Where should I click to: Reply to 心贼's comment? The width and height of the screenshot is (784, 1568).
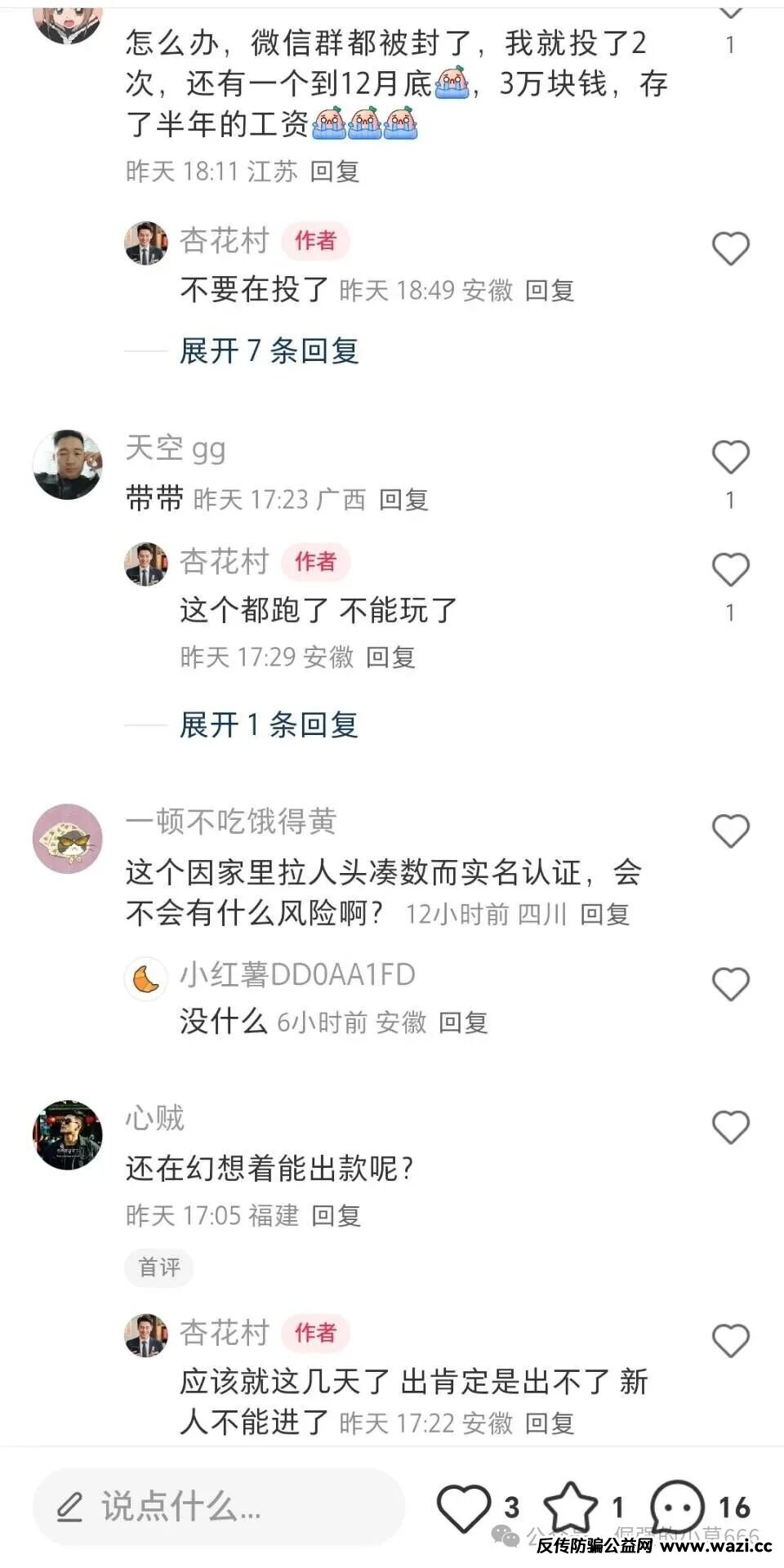coord(336,1216)
